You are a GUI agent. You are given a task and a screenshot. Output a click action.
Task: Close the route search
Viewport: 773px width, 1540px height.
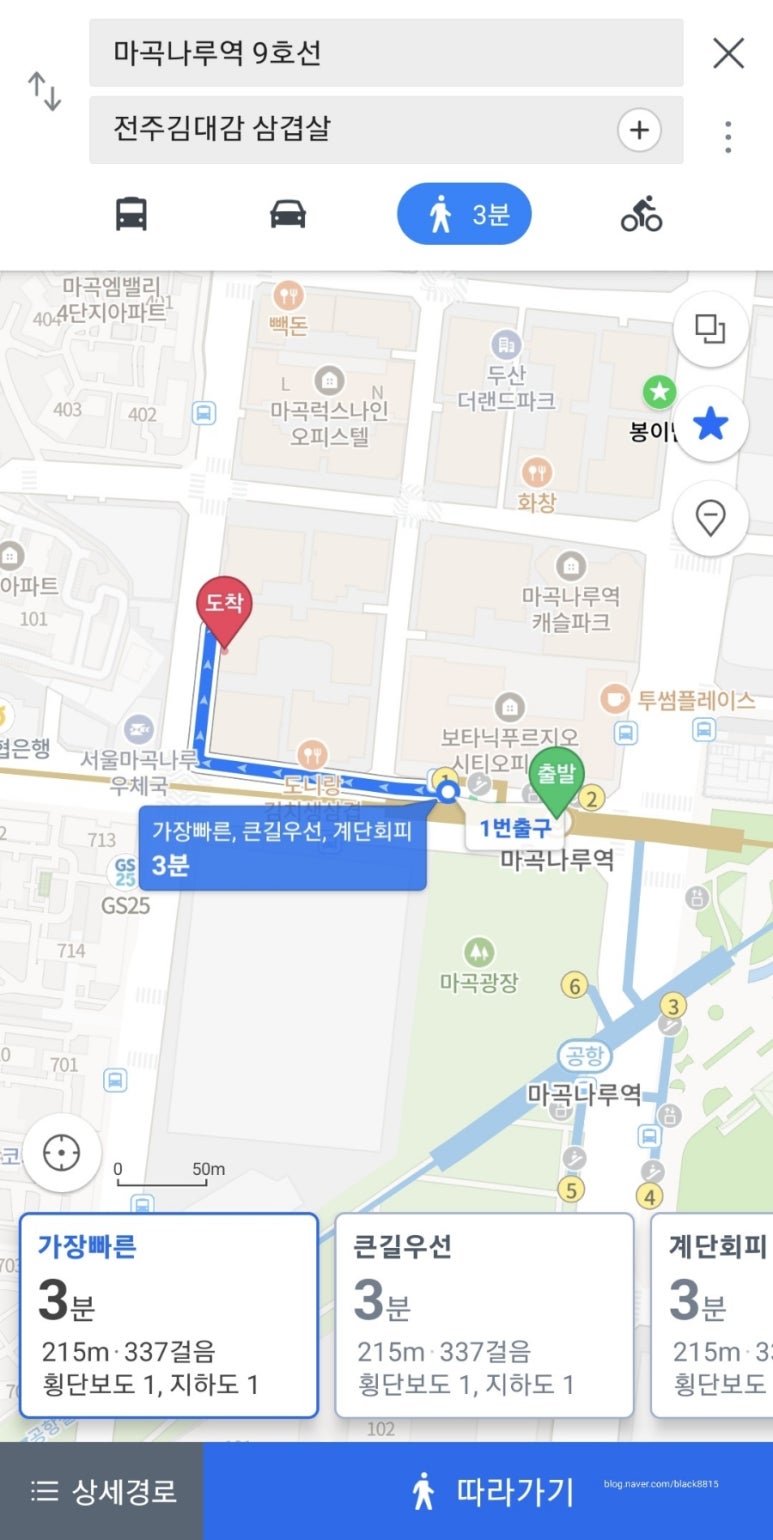tap(728, 53)
